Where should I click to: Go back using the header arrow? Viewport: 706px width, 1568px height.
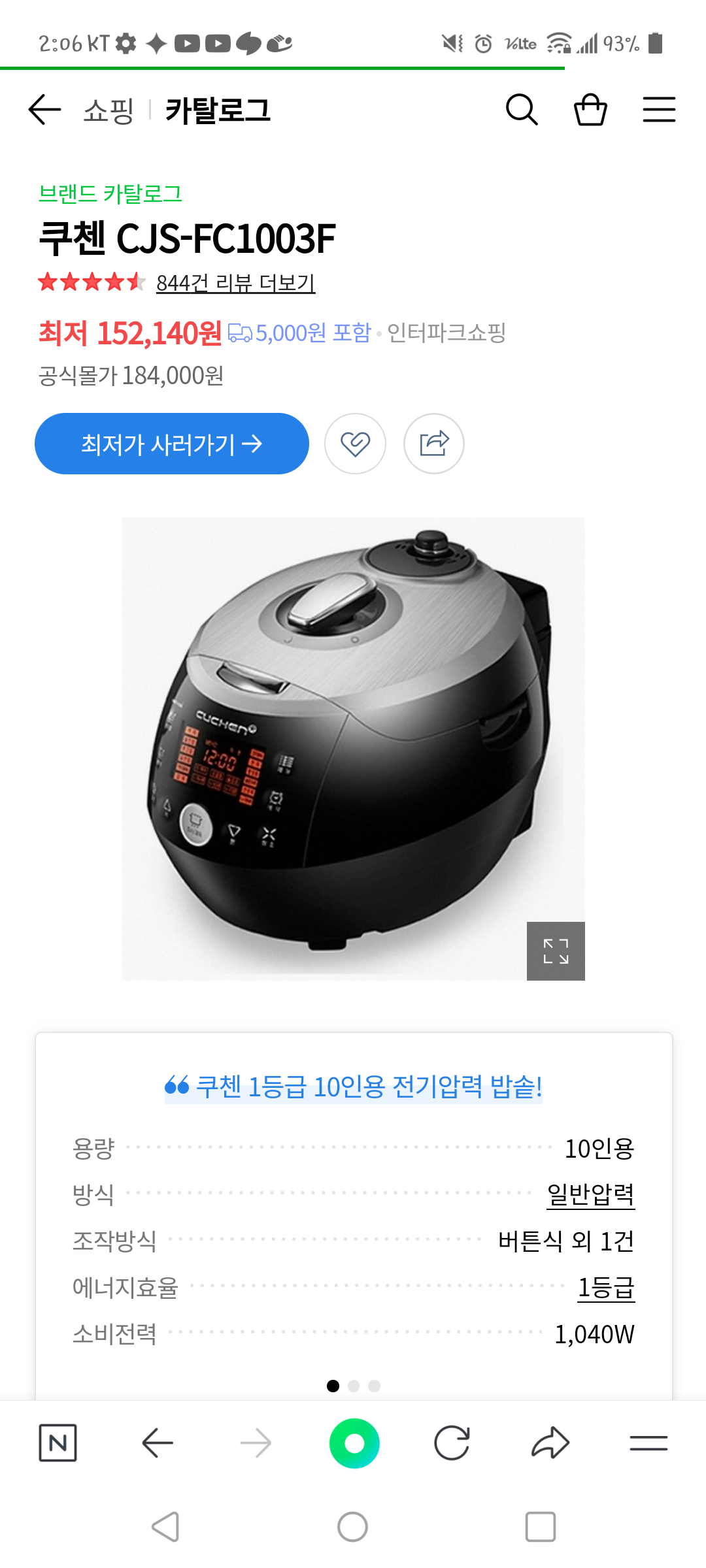(x=44, y=109)
